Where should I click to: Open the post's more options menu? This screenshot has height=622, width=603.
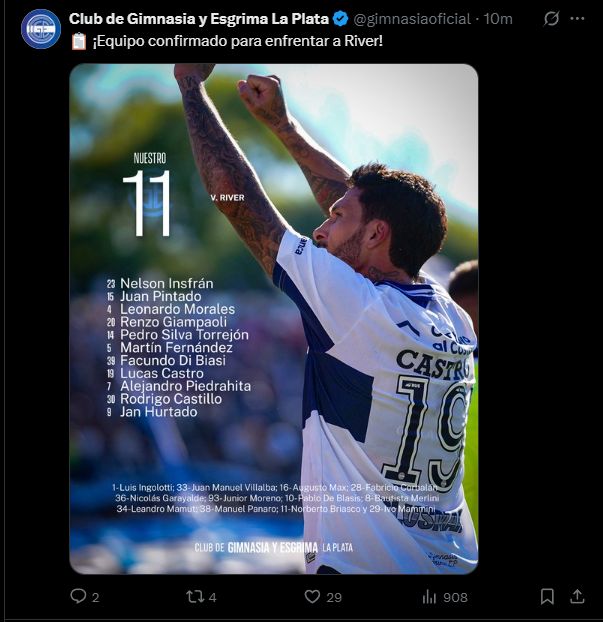[x=577, y=18]
